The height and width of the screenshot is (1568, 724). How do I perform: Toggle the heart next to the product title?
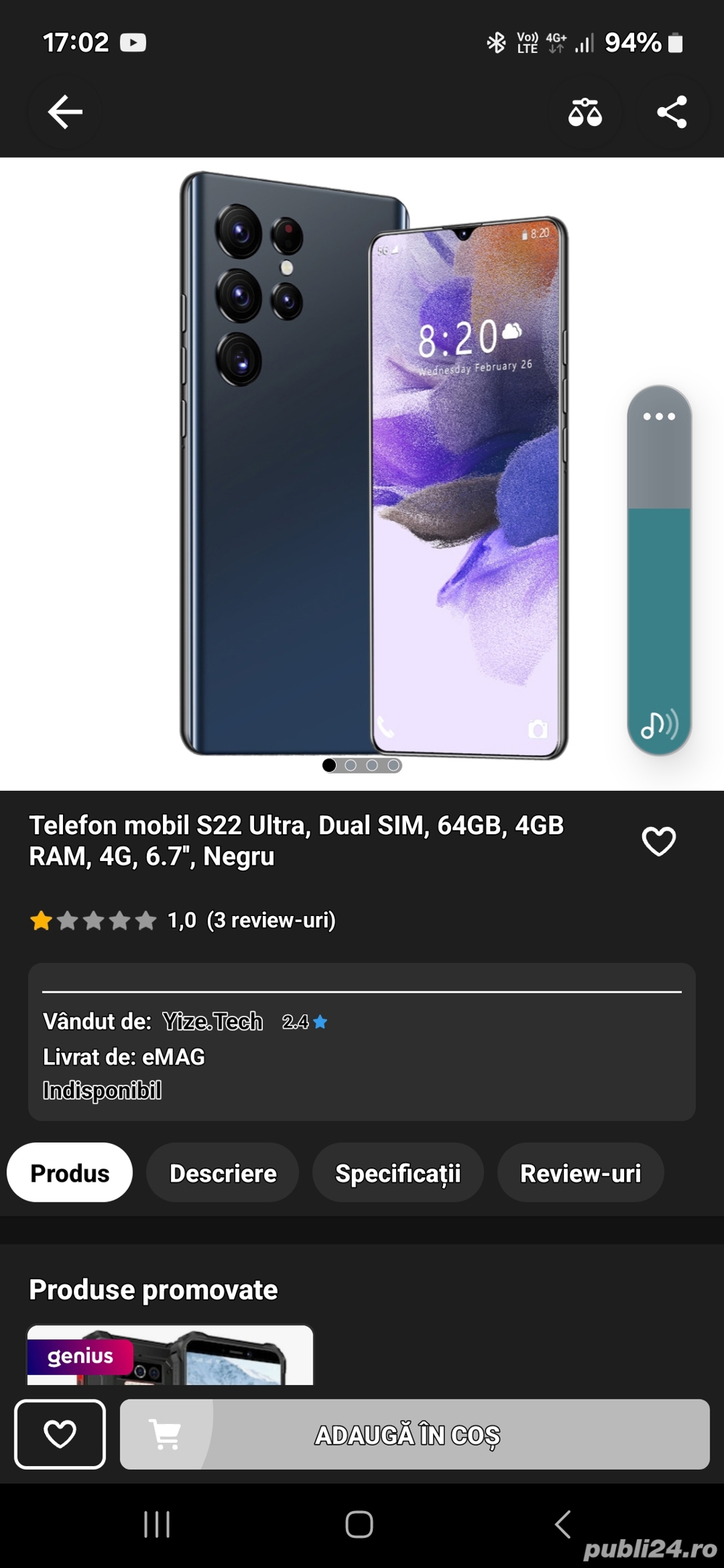[x=657, y=842]
